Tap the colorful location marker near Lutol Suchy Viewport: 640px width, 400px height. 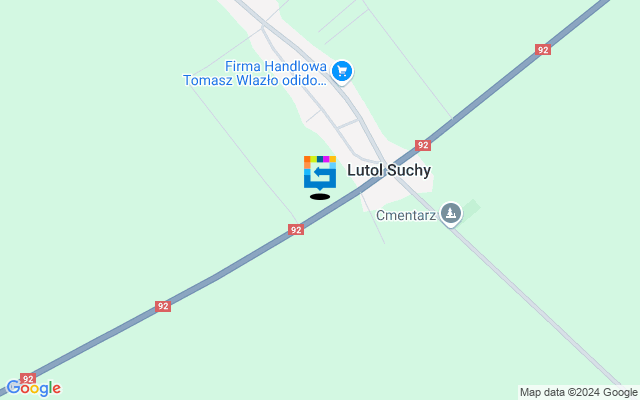point(319,172)
